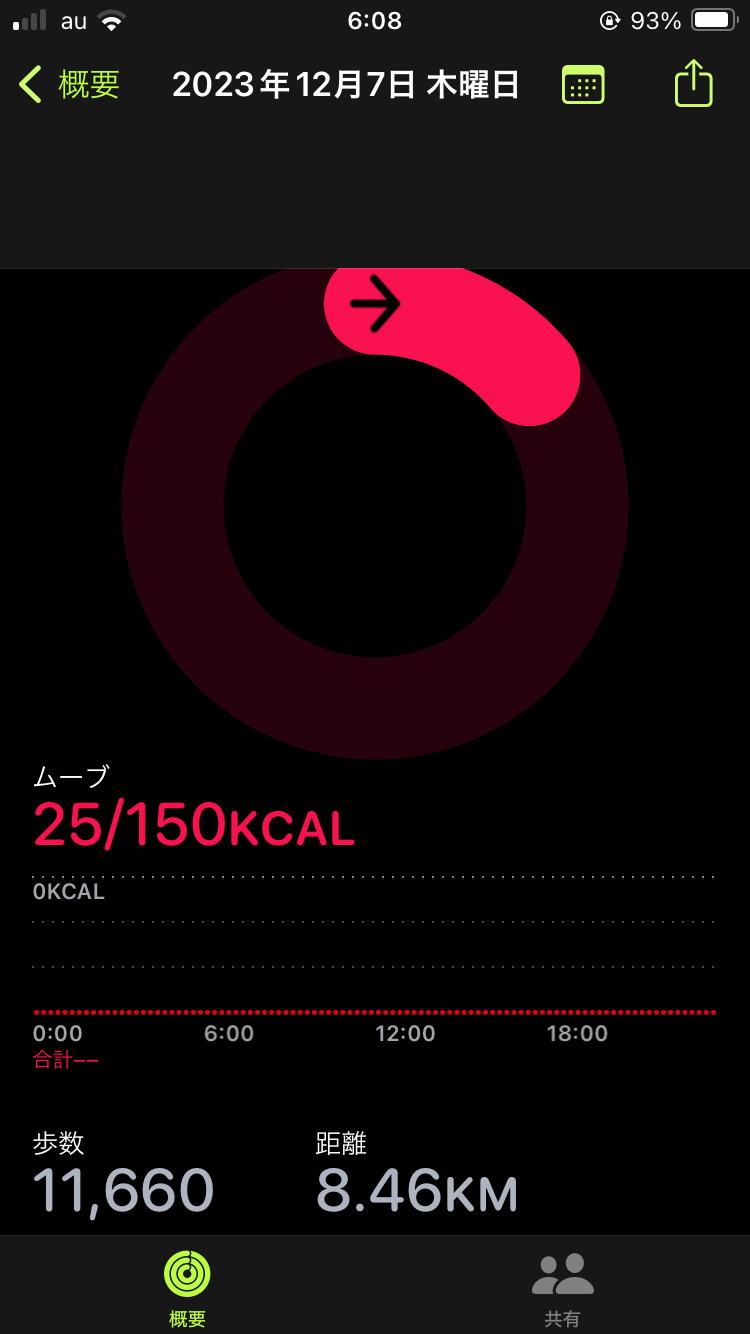Open the calendar date picker
The width and height of the screenshot is (750, 1334).
(x=583, y=85)
